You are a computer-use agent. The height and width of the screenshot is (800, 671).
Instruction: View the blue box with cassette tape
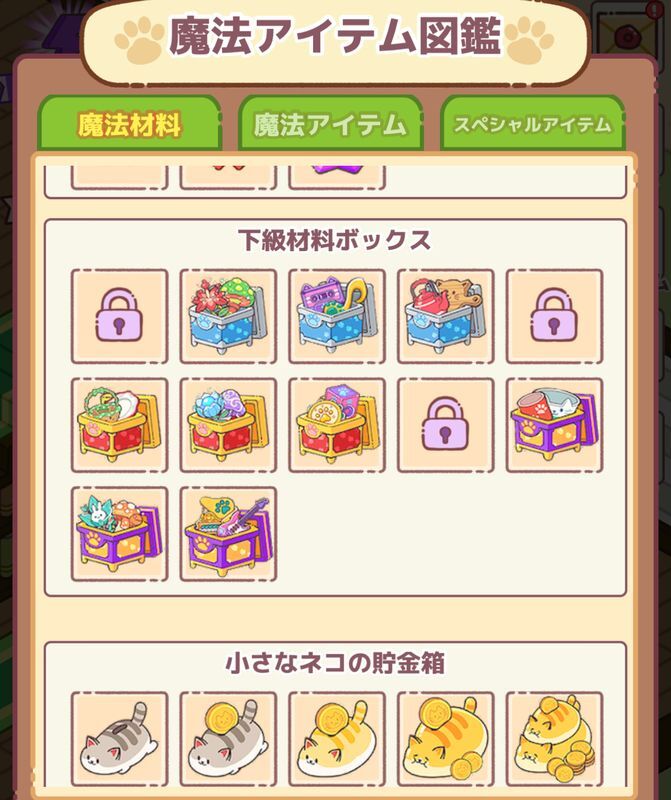337,316
